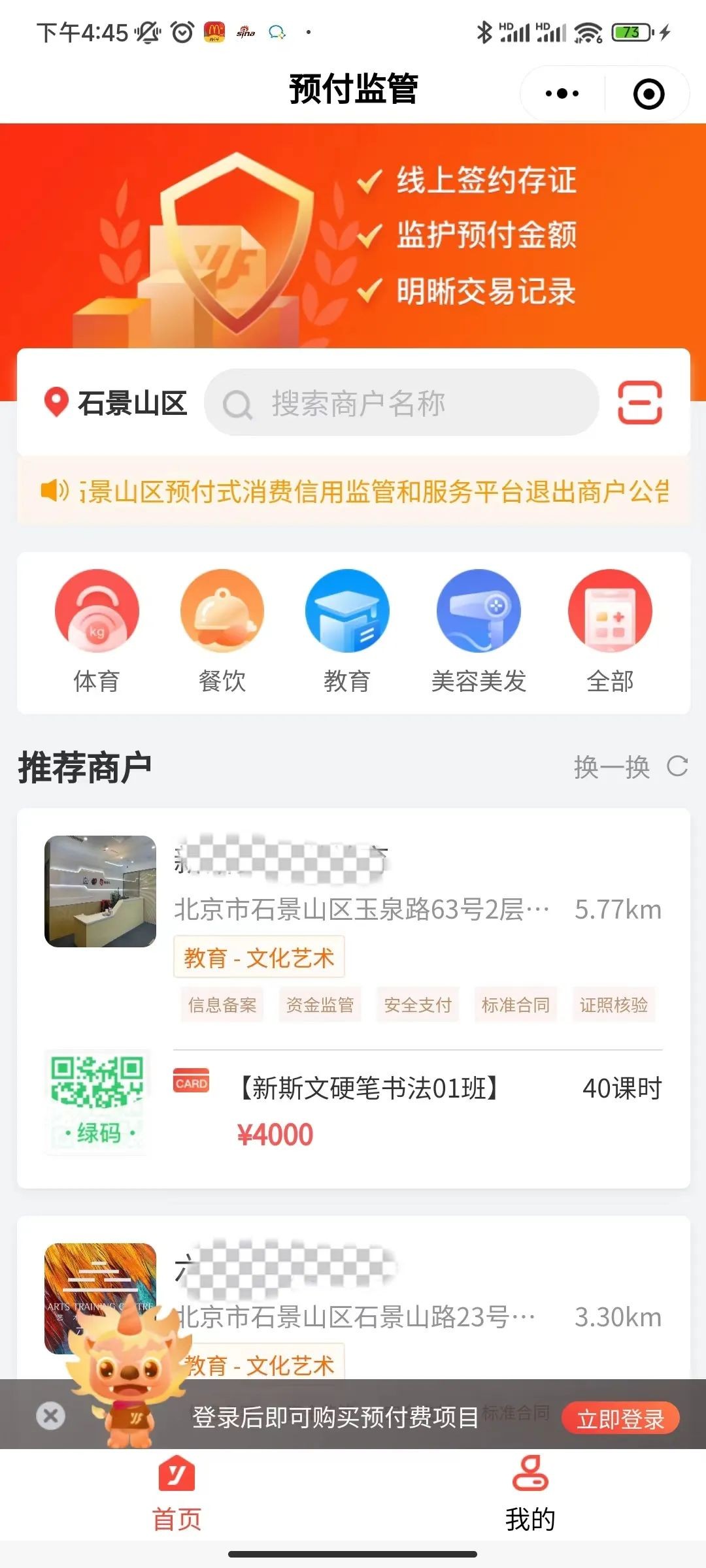Close the mini program with the target icon
The image size is (706, 1568).
pos(648,93)
